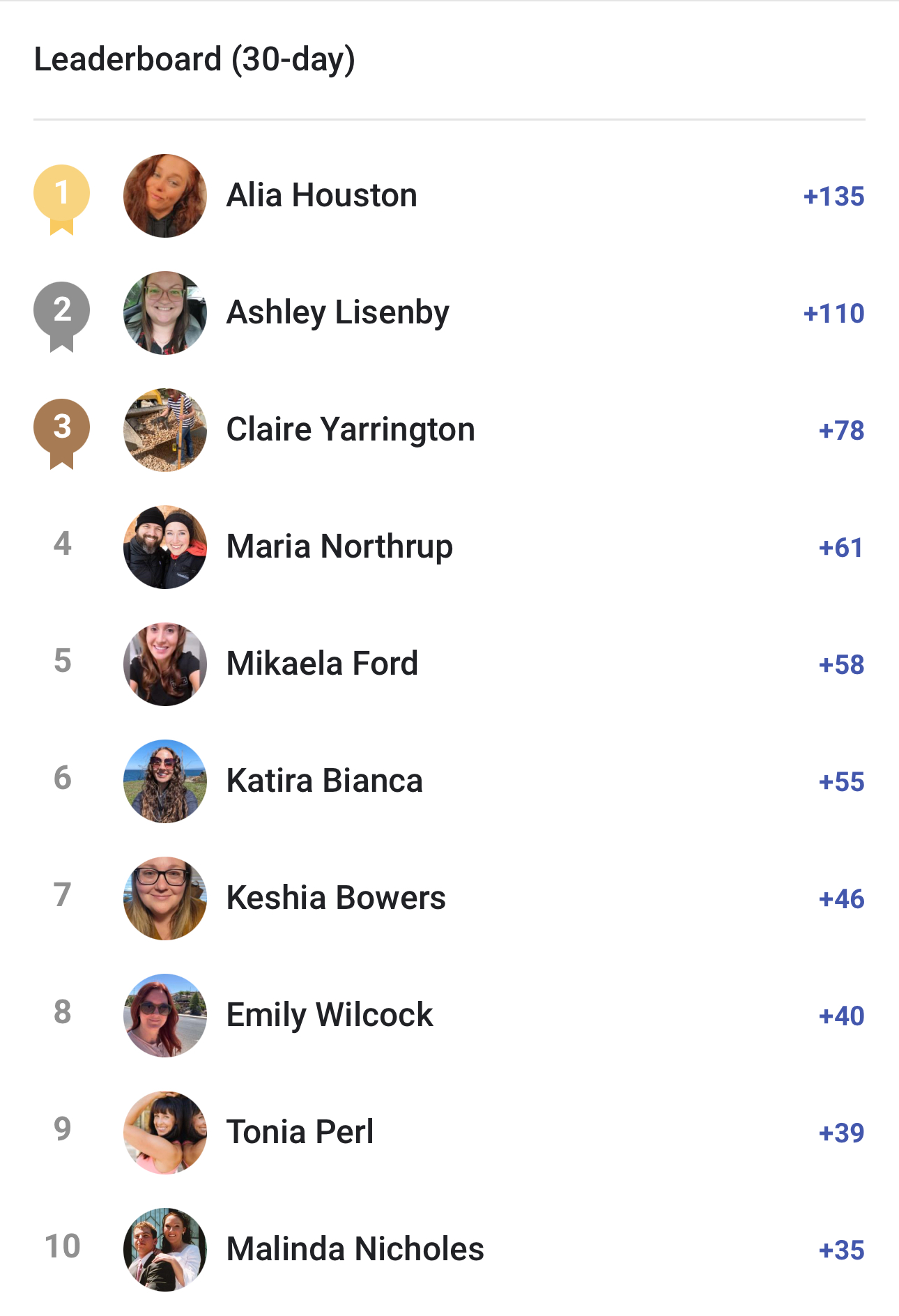This screenshot has width=899, height=1316.
Task: Tap Mikaela Ford's leaderboard row
Action: (x=322, y=664)
